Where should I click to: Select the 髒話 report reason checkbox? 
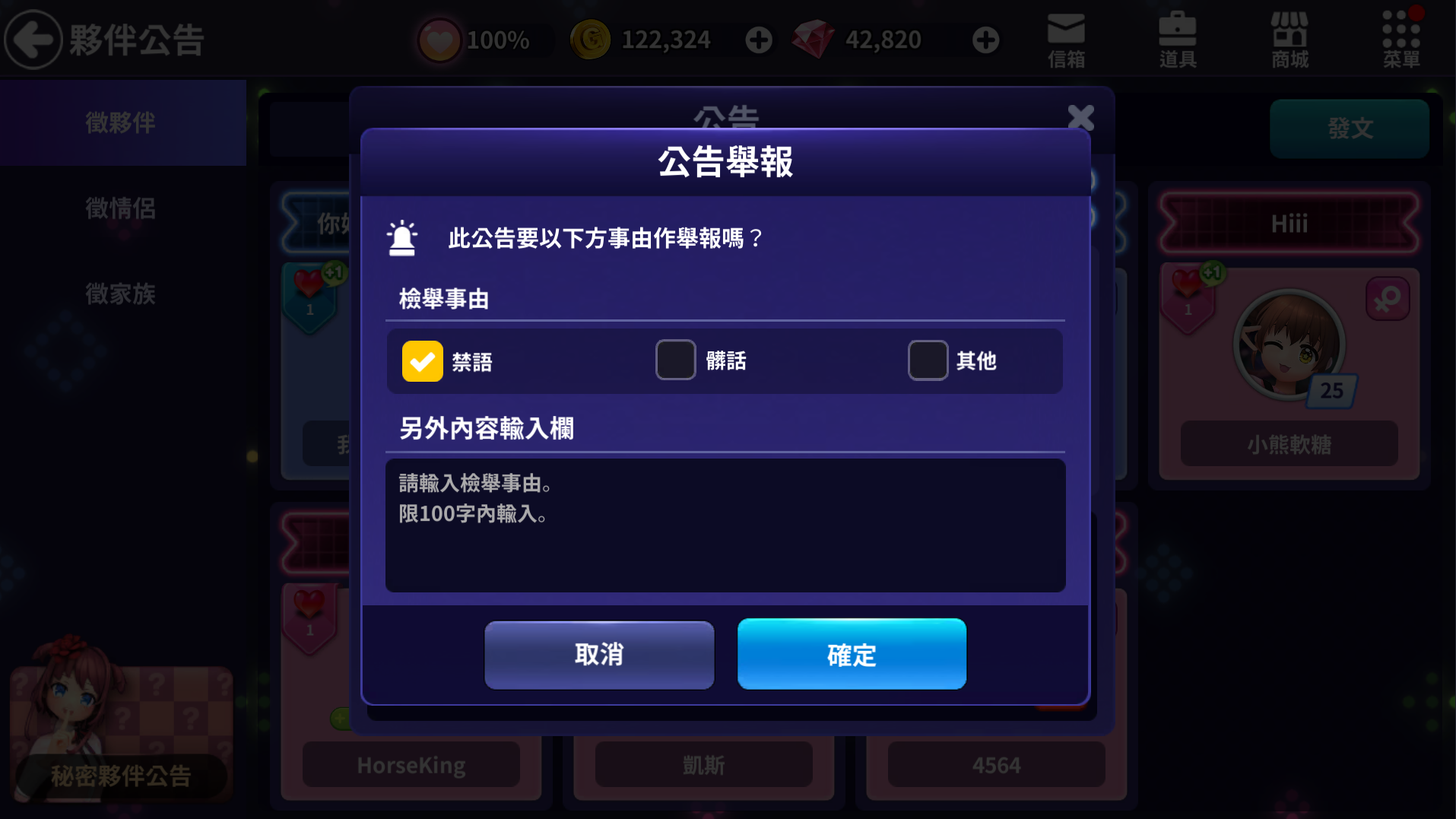[675, 360]
